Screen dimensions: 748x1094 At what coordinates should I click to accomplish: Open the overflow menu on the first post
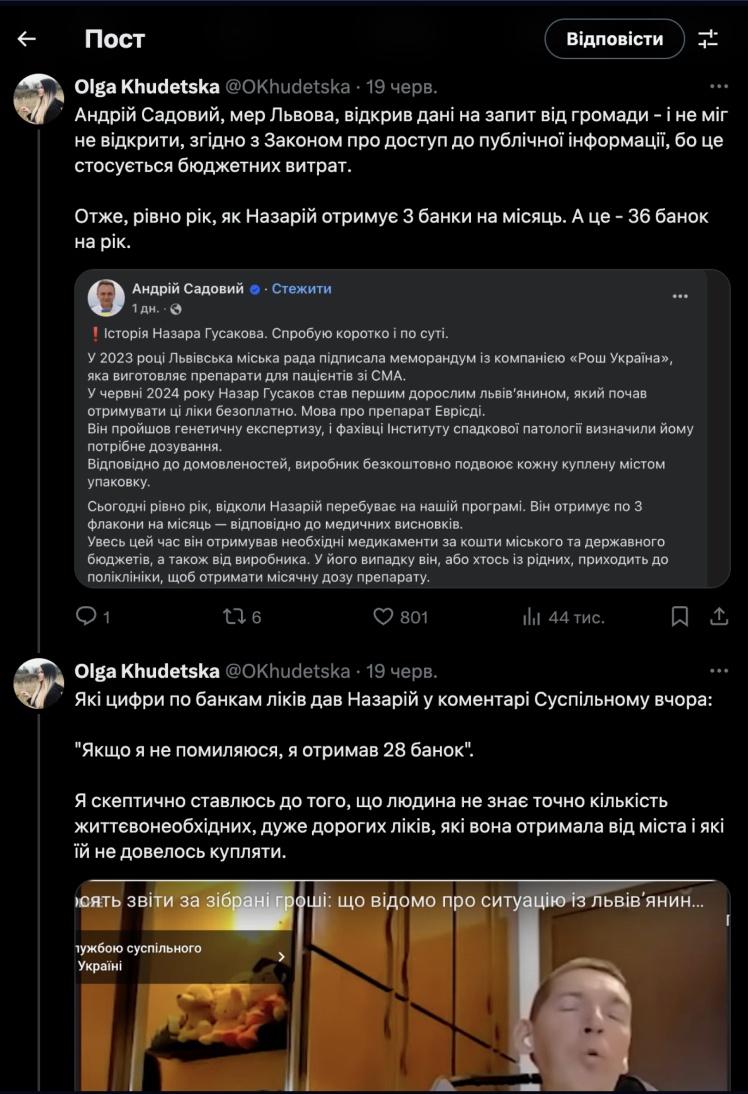718,87
